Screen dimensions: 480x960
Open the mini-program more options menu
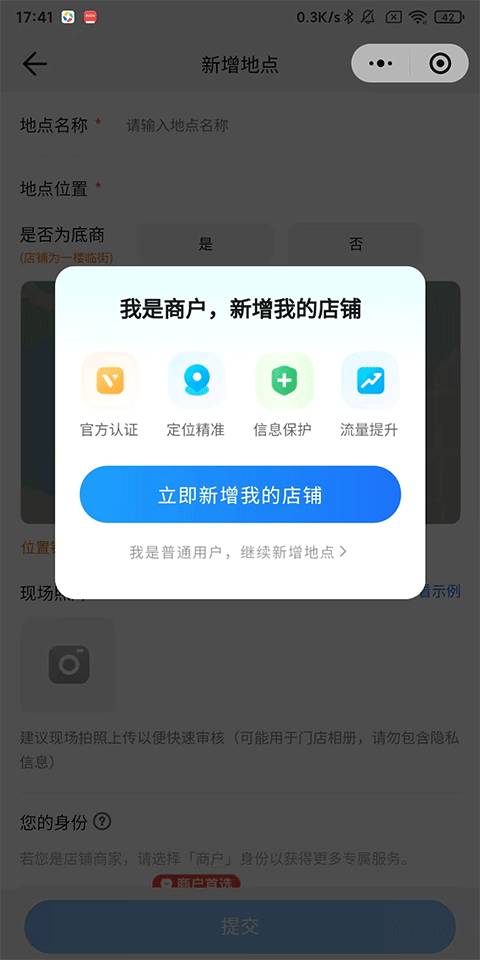click(x=381, y=64)
